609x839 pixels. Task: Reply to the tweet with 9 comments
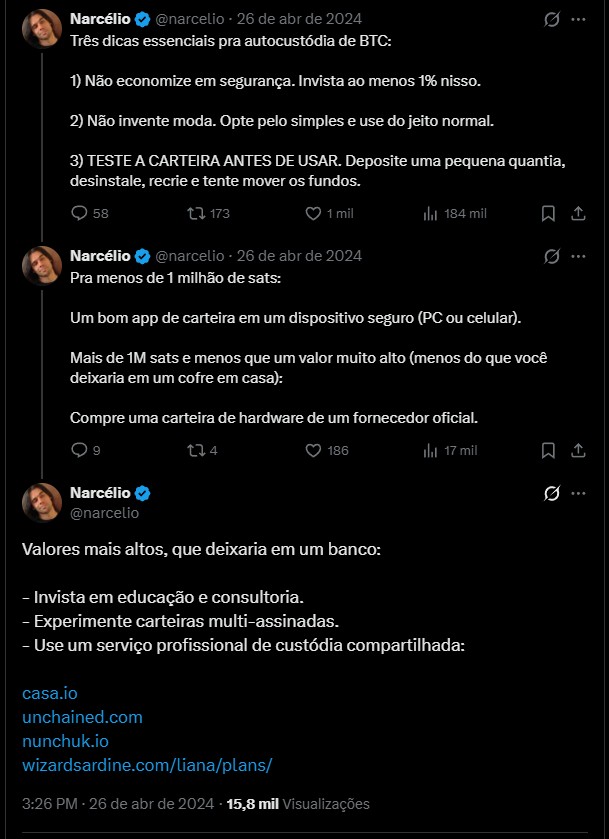coord(81,450)
